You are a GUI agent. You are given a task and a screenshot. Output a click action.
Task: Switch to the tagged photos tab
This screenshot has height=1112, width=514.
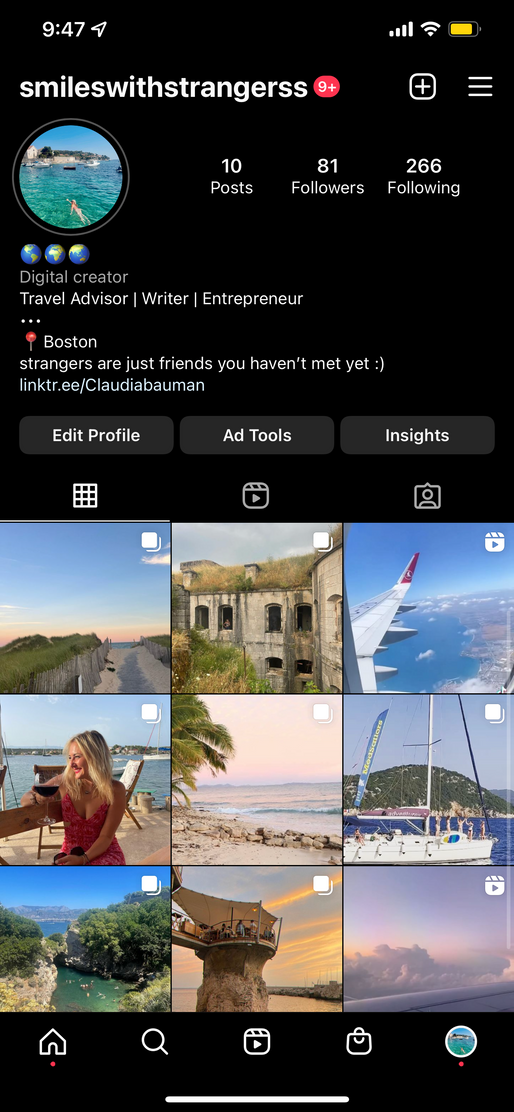click(428, 496)
